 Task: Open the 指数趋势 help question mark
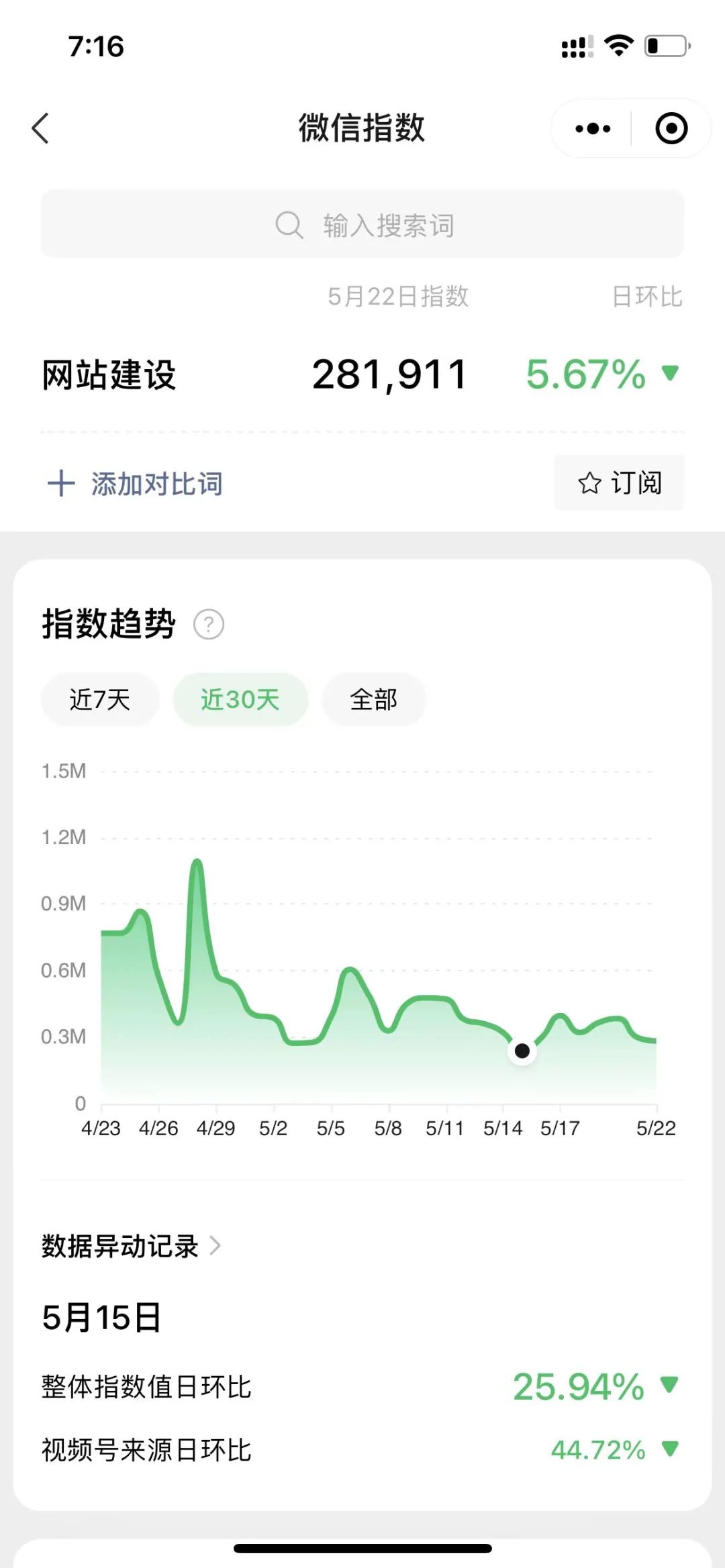[209, 624]
